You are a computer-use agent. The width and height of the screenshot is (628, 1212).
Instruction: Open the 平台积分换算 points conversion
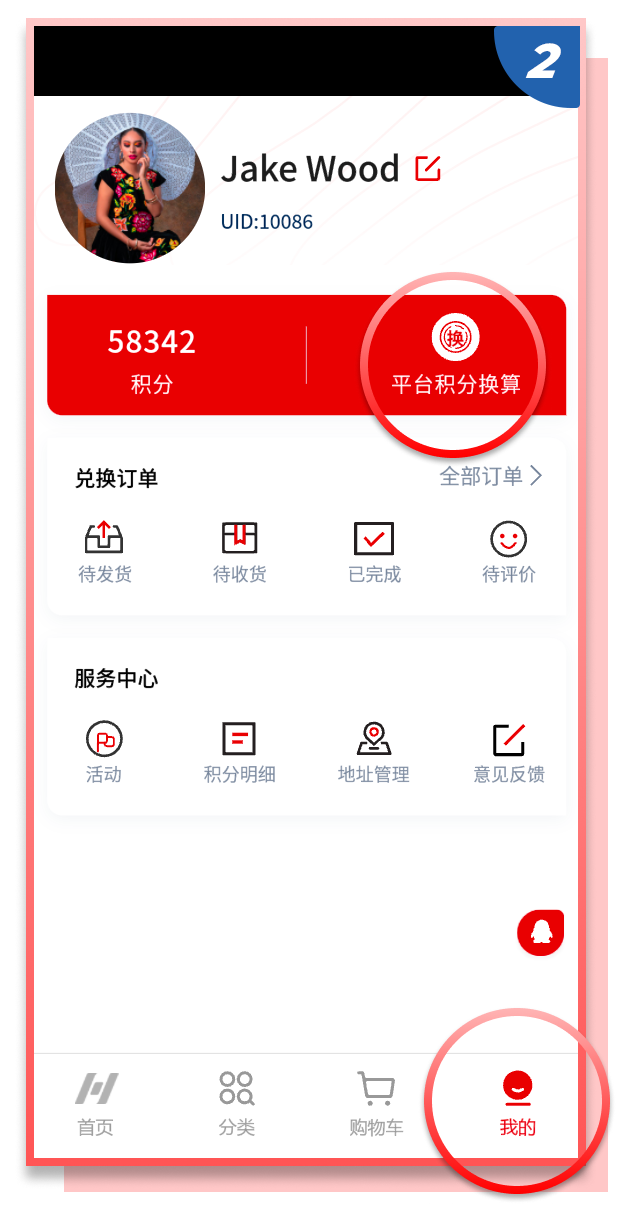click(456, 356)
